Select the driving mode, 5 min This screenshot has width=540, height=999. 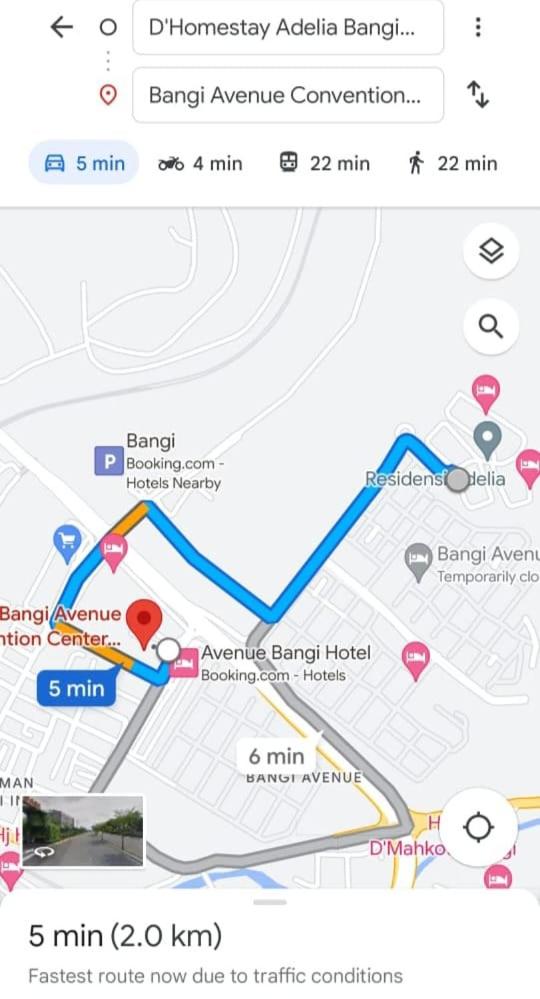coord(84,163)
